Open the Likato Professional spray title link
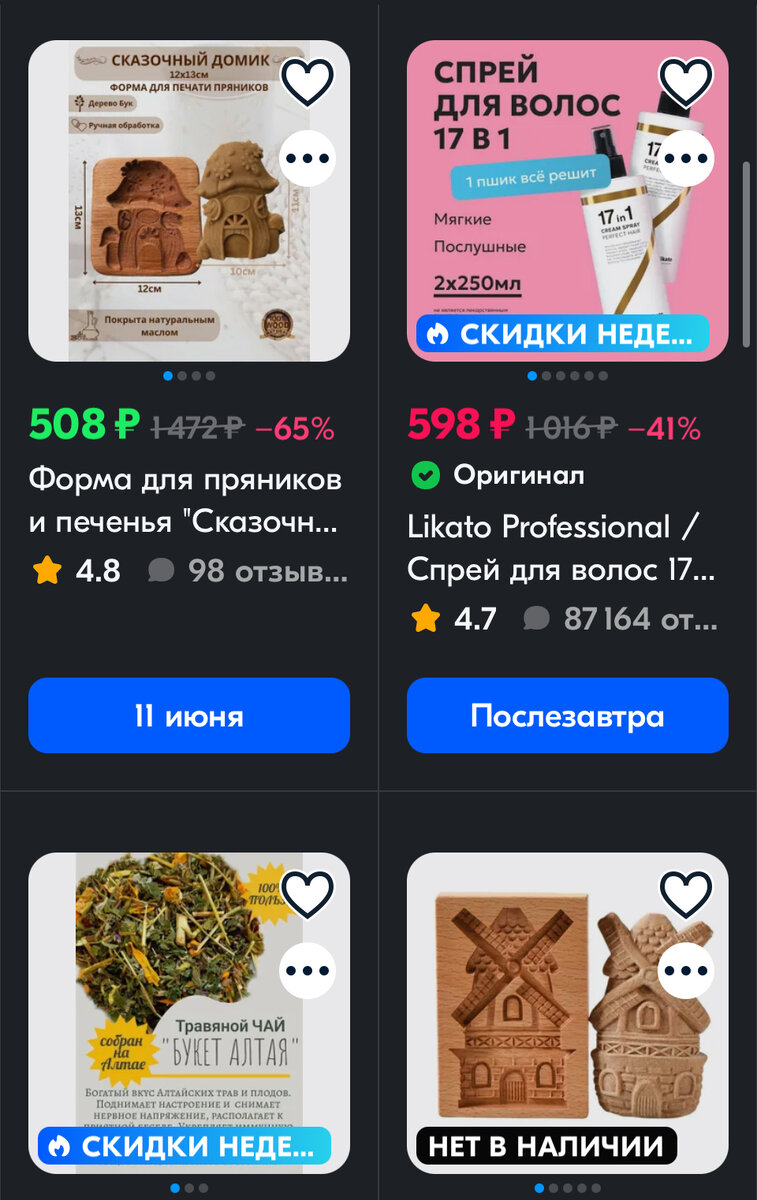The width and height of the screenshot is (757, 1200). tap(553, 548)
